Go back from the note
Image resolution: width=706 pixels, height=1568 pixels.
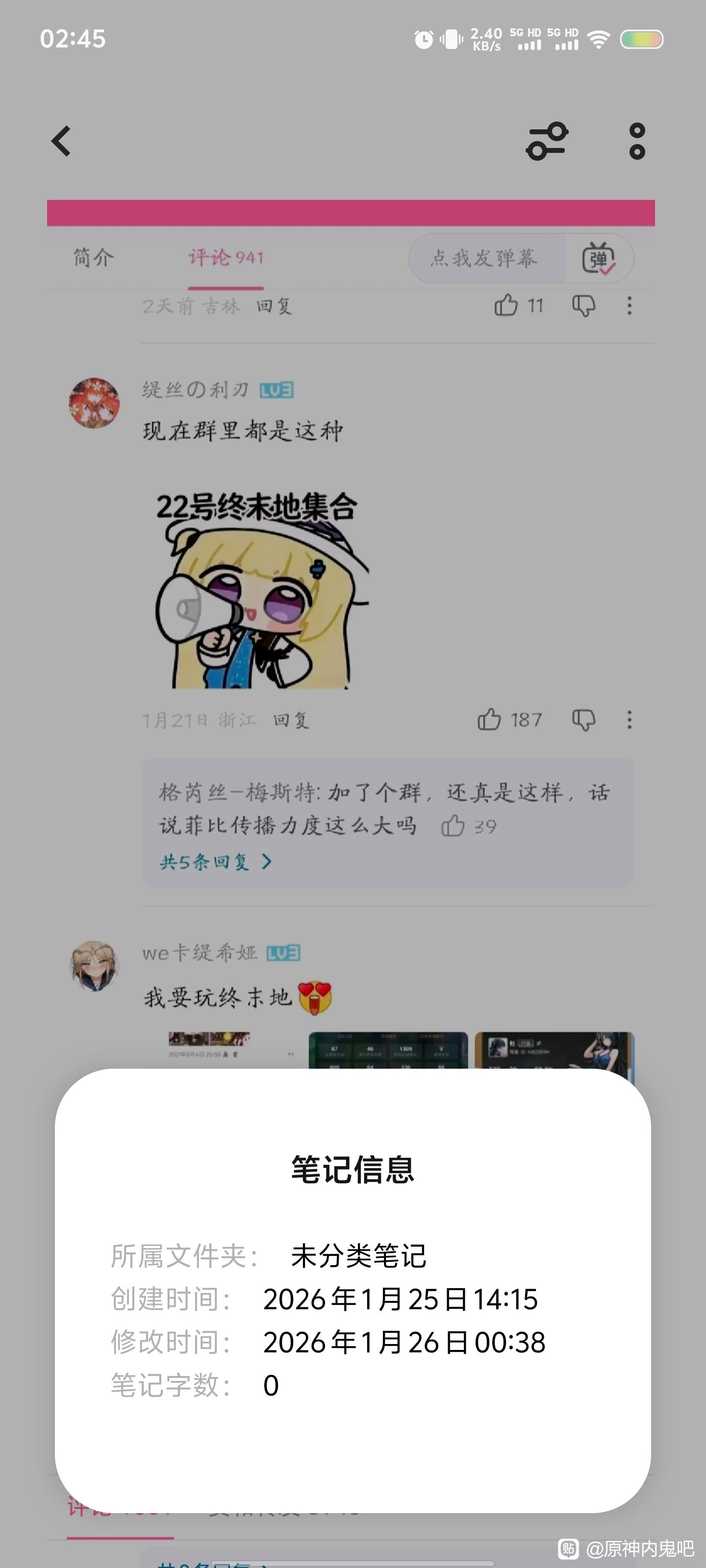coord(61,141)
